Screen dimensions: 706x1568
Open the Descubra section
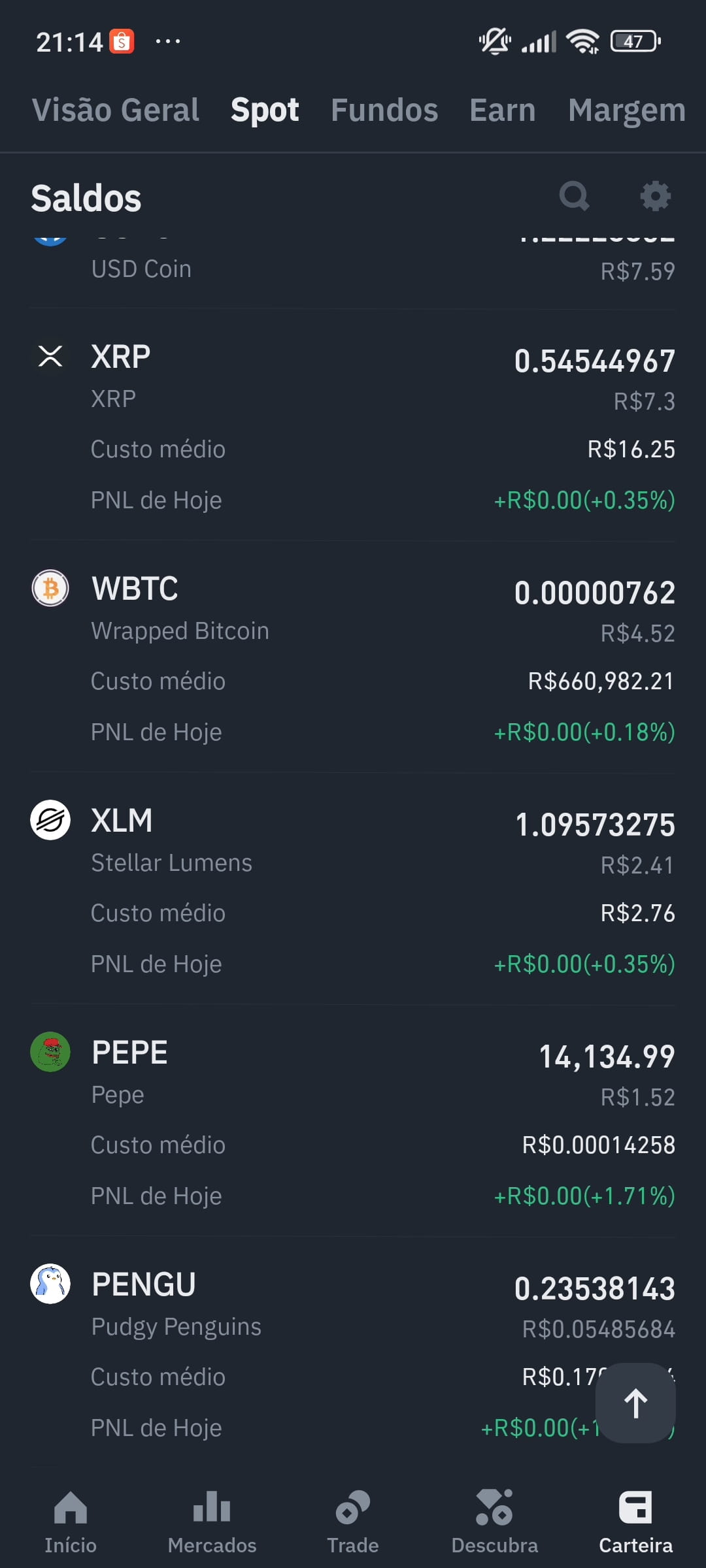(495, 1522)
